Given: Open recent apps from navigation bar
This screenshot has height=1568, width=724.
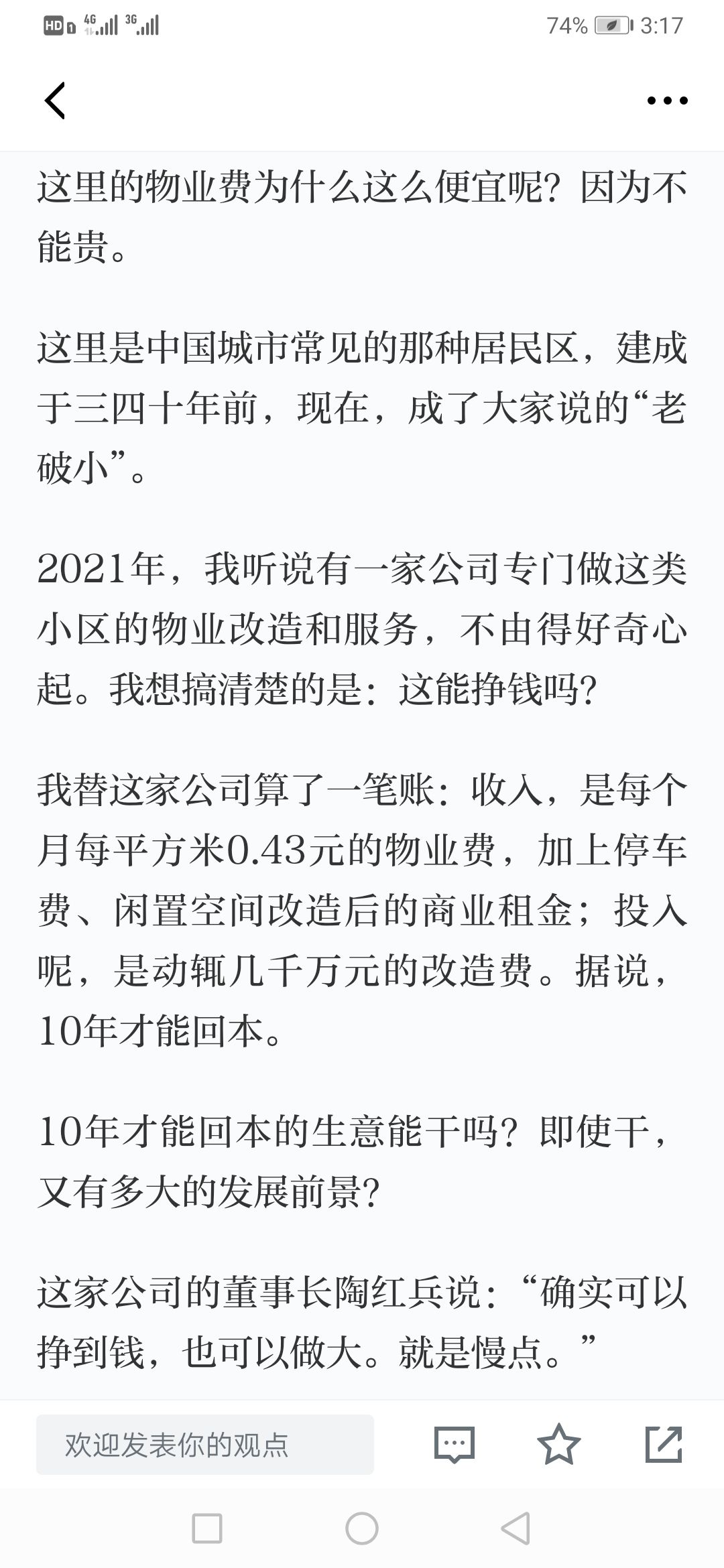Looking at the screenshot, I should (207, 1529).
